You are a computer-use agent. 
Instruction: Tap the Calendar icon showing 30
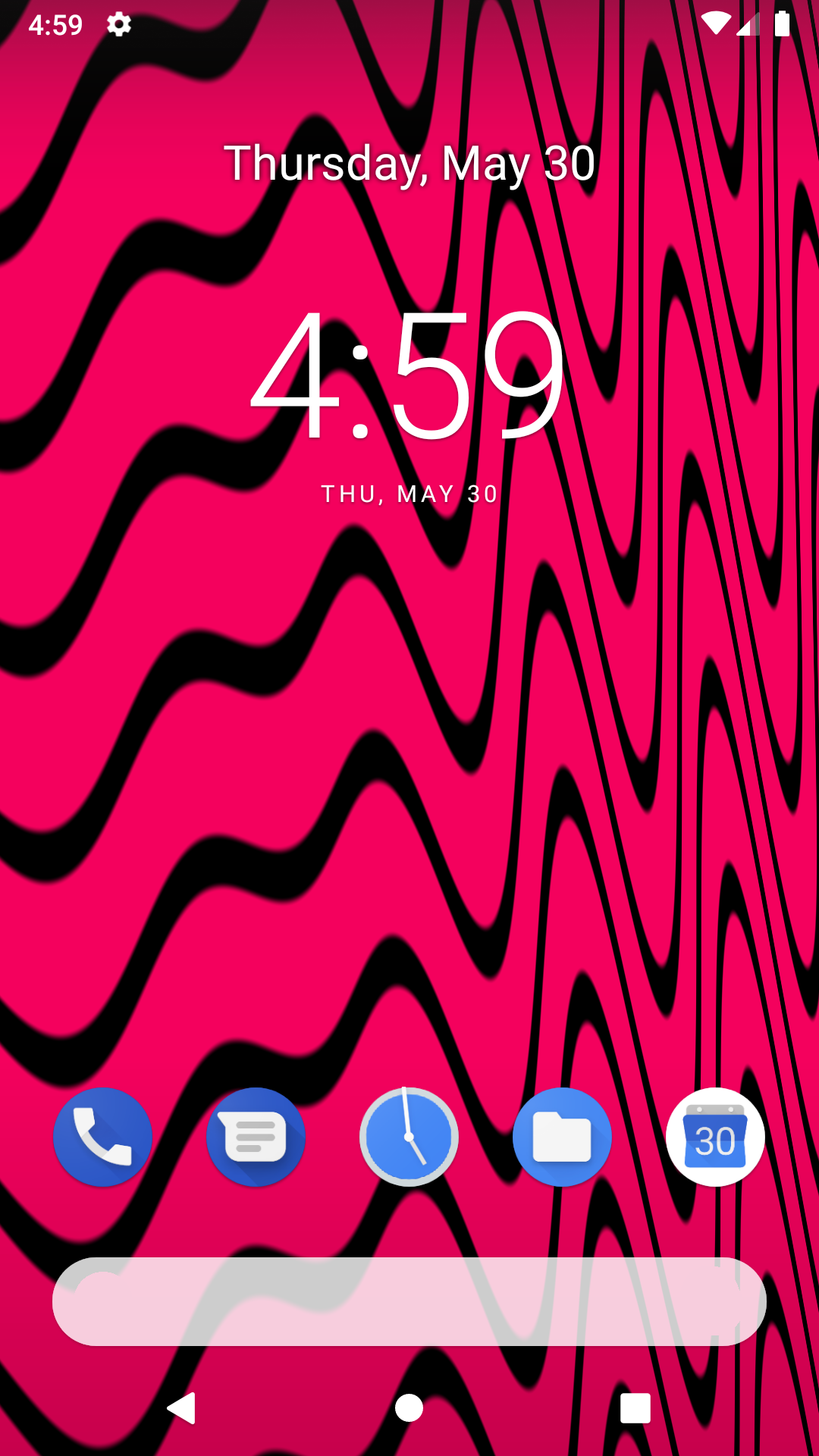(716, 1135)
